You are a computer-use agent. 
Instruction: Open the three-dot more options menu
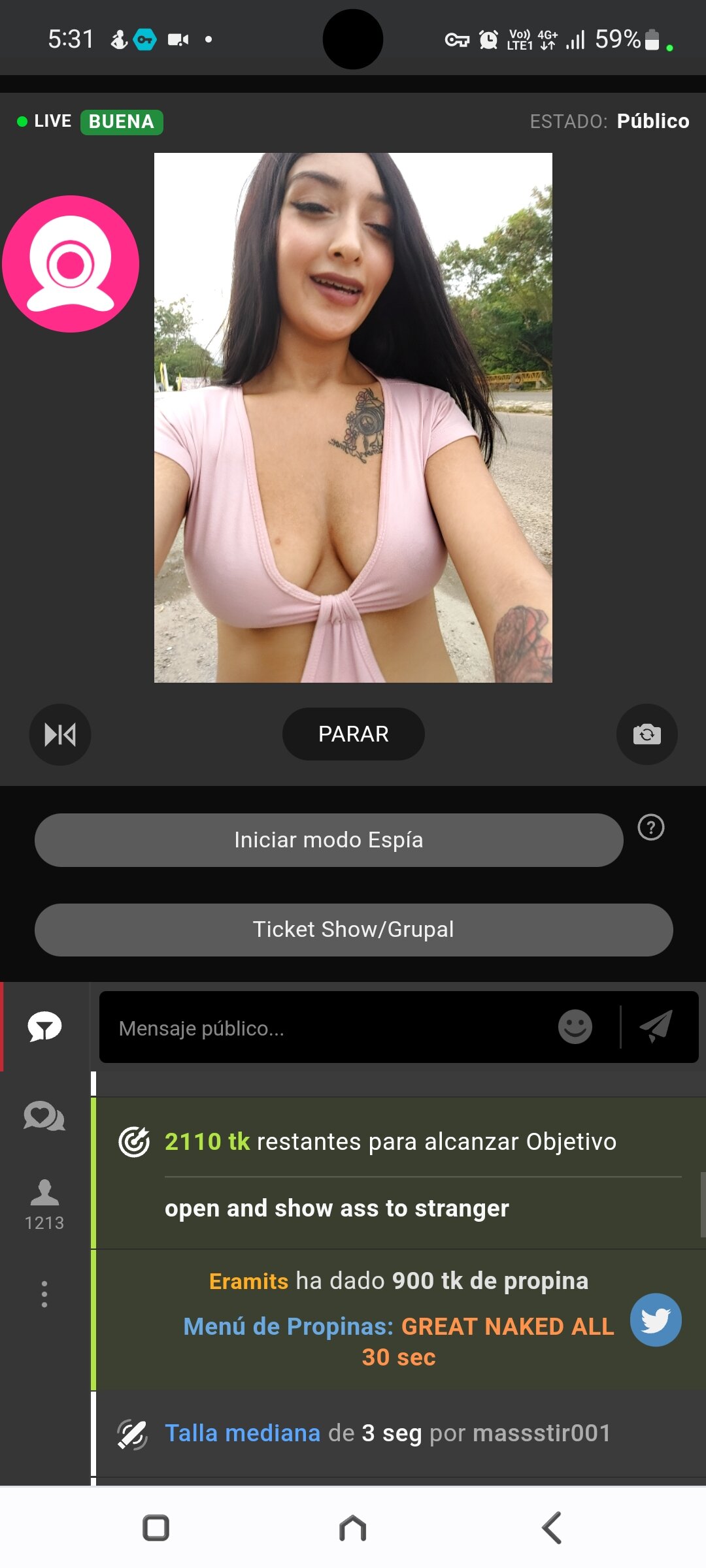tap(44, 1294)
